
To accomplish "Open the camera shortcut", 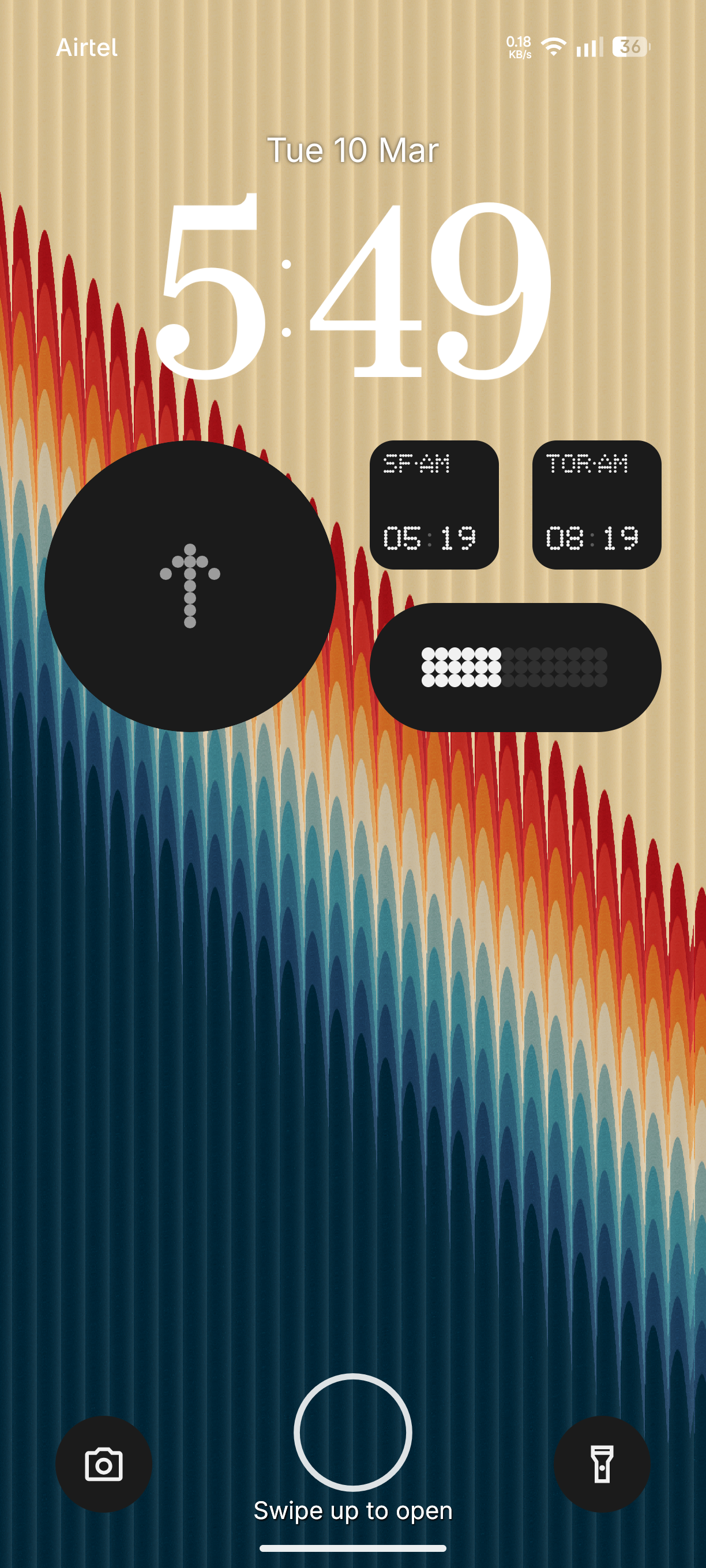I will (x=104, y=1464).
